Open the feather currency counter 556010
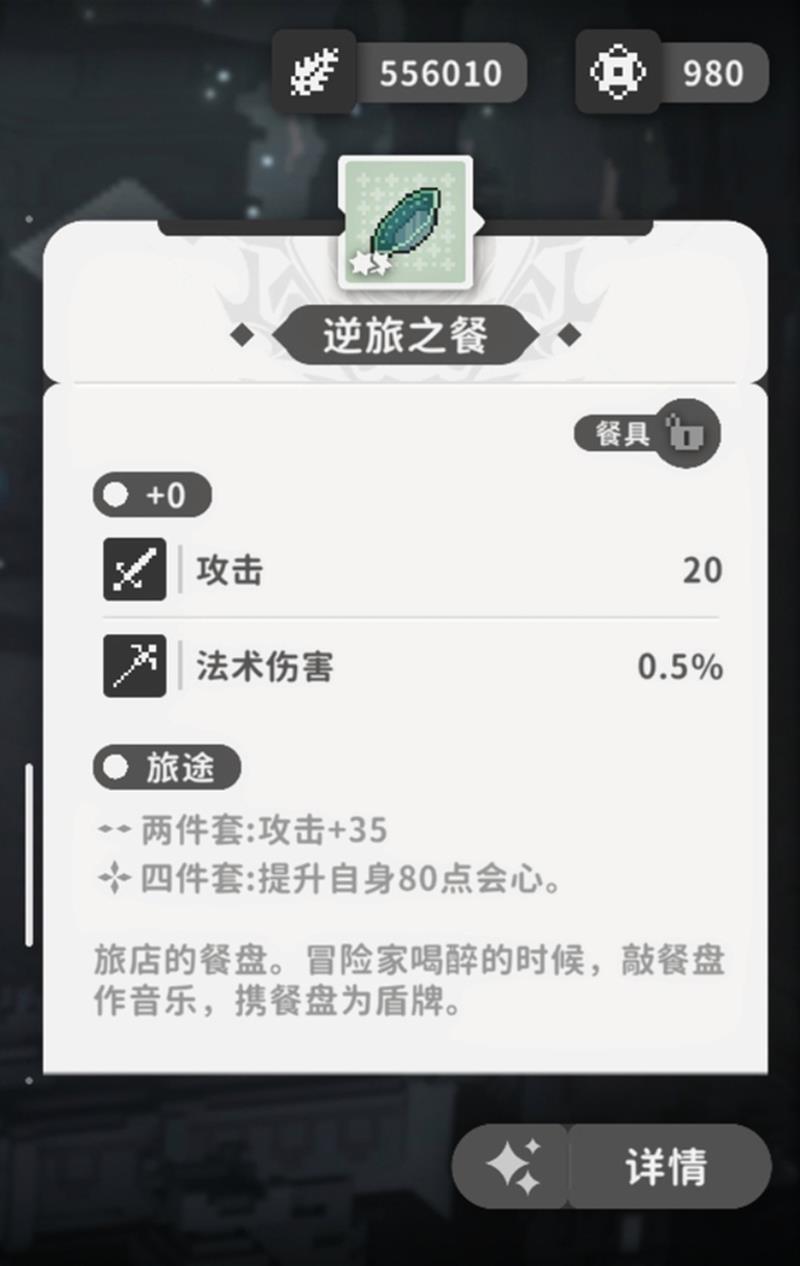Screen dimensions: 800x1266 pyautogui.click(x=400, y=72)
